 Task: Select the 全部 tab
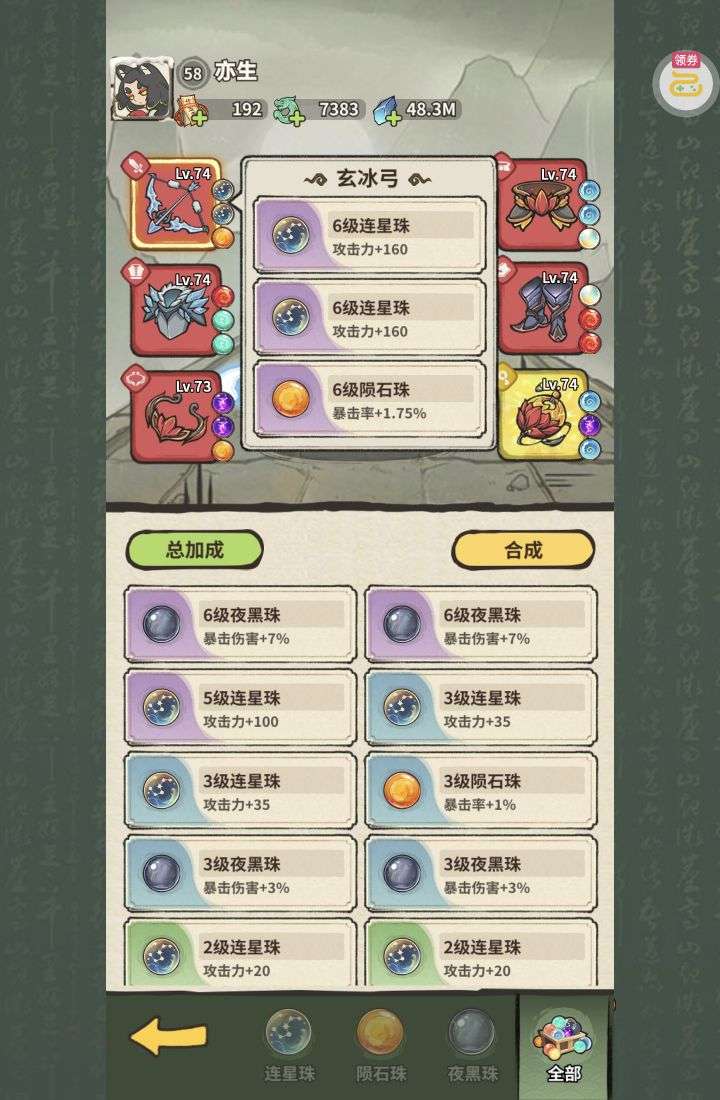(563, 1045)
